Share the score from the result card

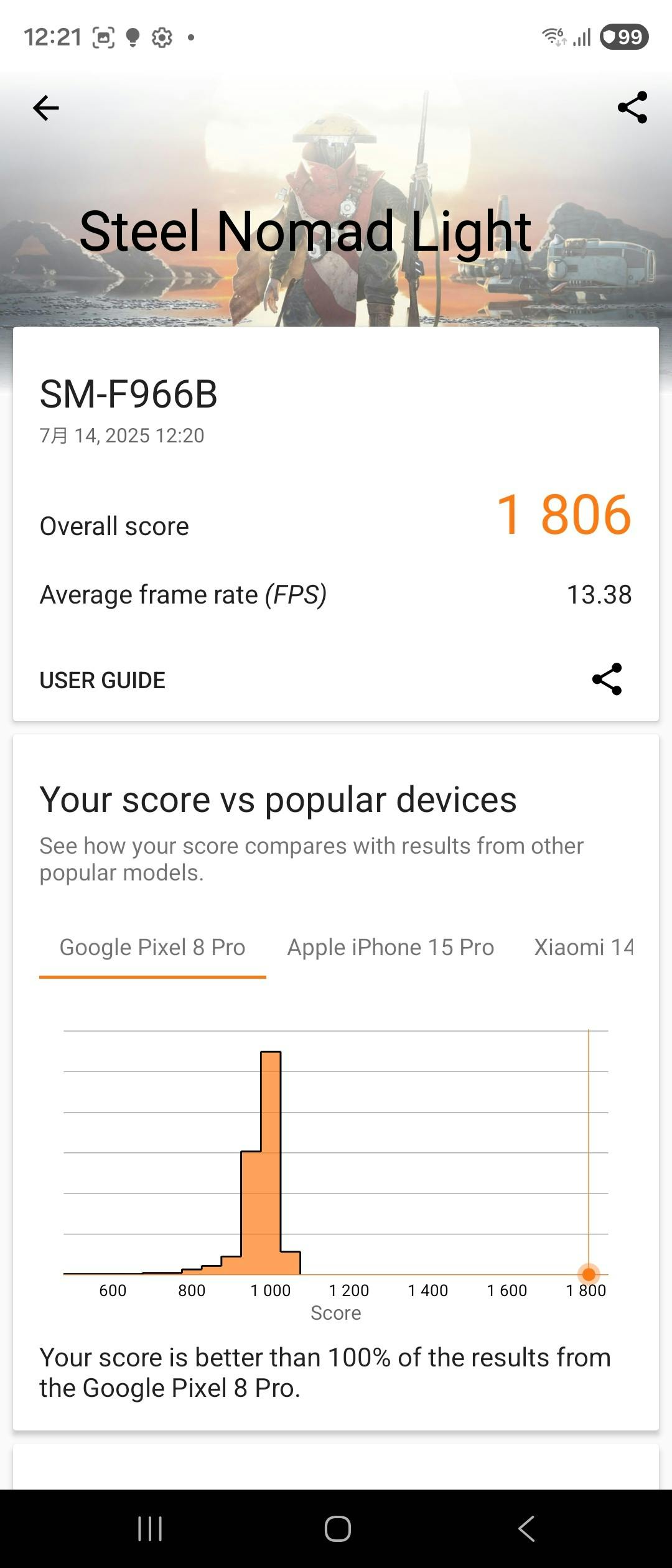coord(607,679)
